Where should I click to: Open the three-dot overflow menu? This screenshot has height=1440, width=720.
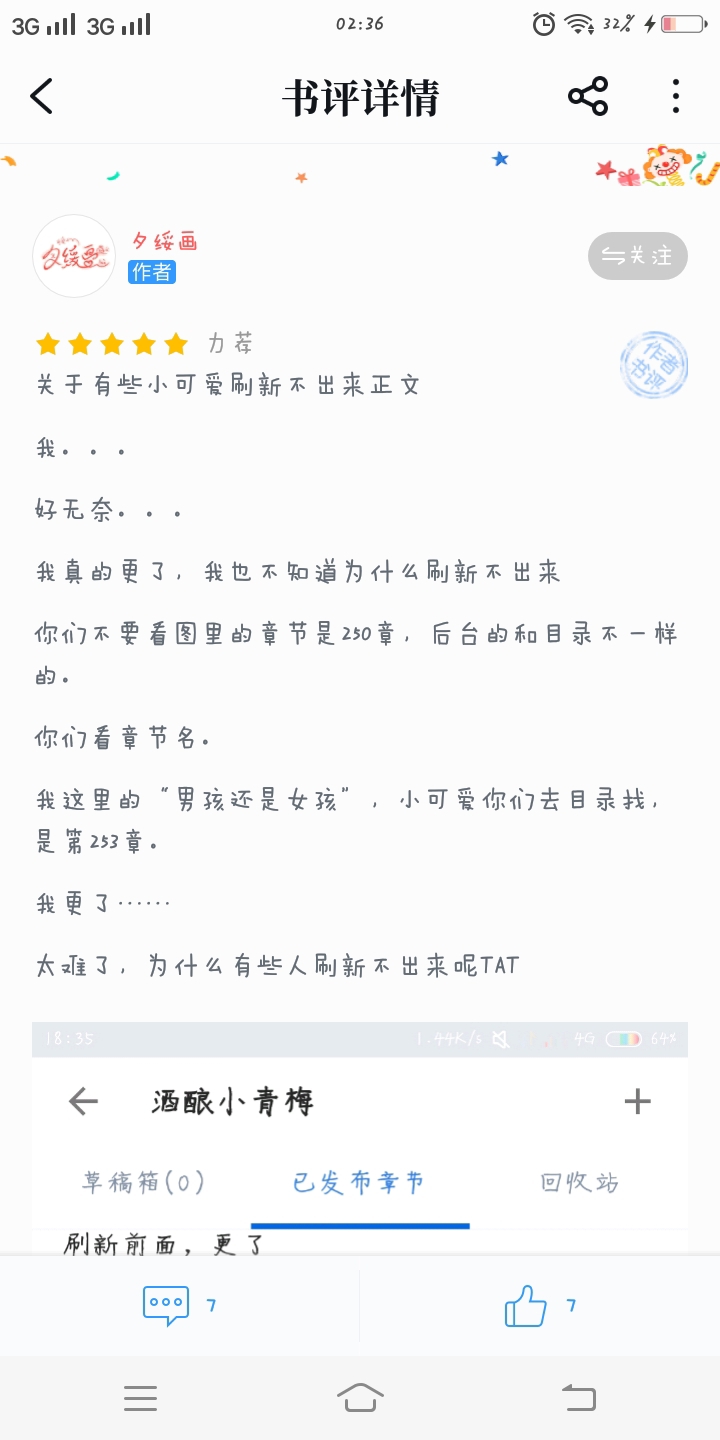[x=676, y=97]
